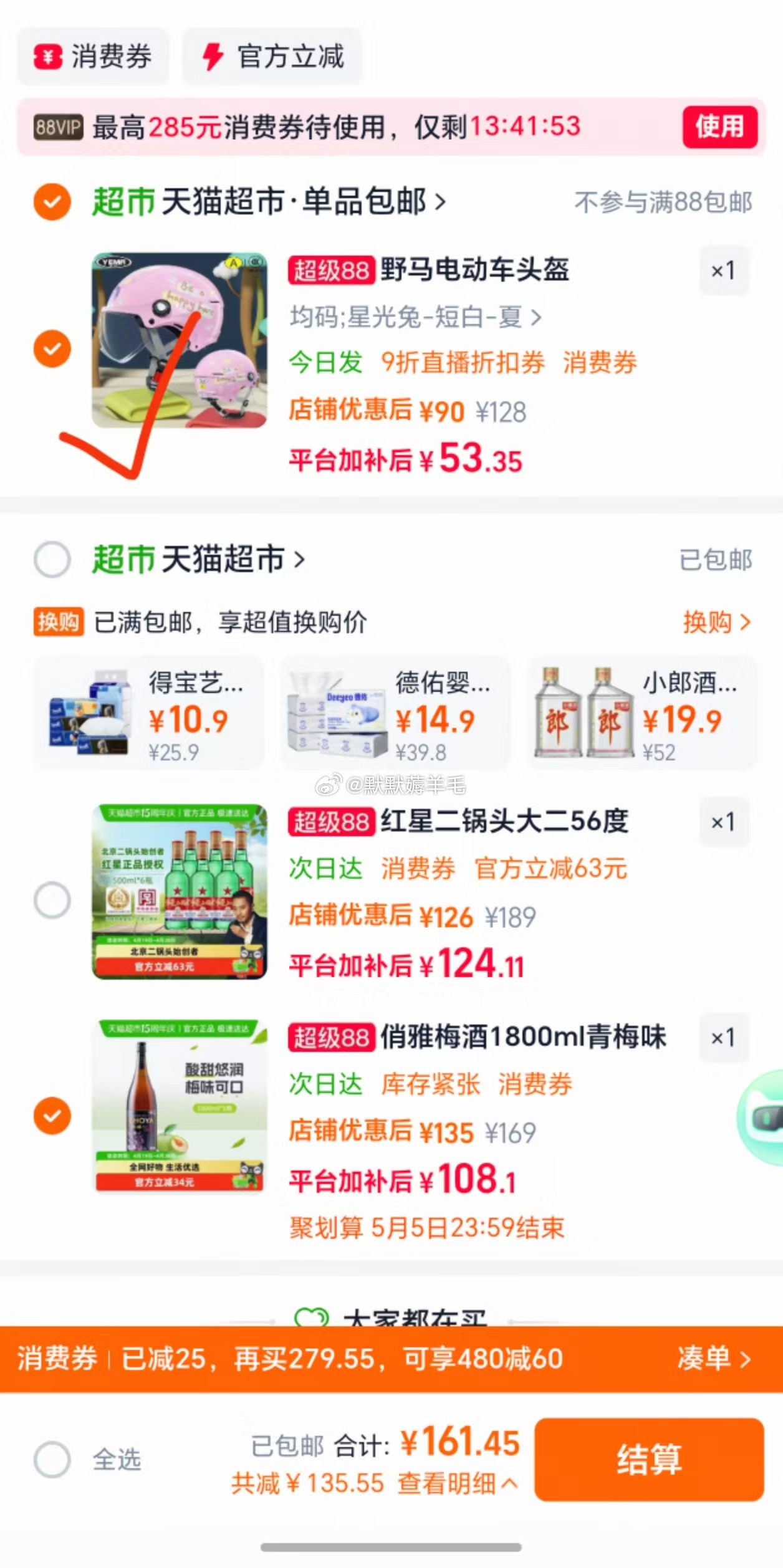The width and height of the screenshot is (783, 1568).
Task: Expand 查看明细 discount details
Action: [x=456, y=1483]
